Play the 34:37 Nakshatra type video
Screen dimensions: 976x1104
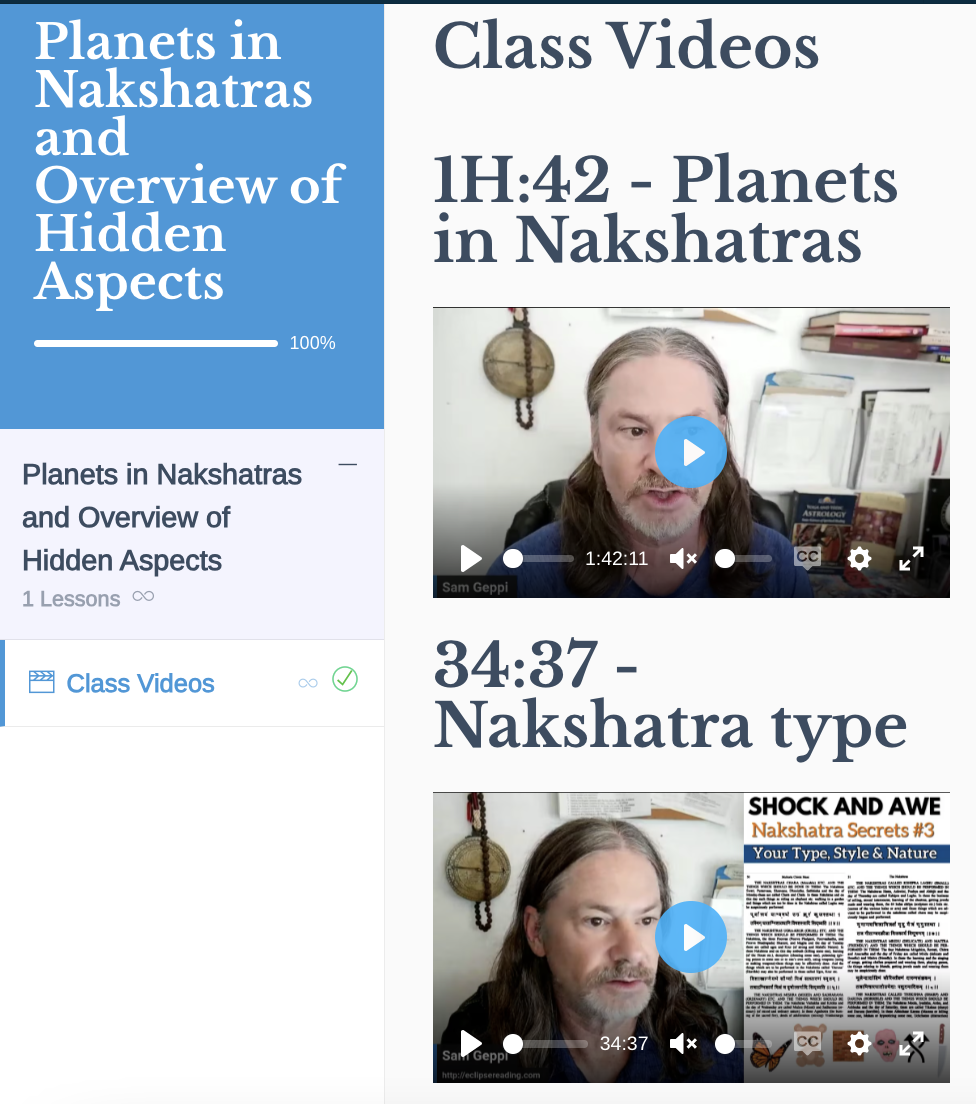[691, 938]
